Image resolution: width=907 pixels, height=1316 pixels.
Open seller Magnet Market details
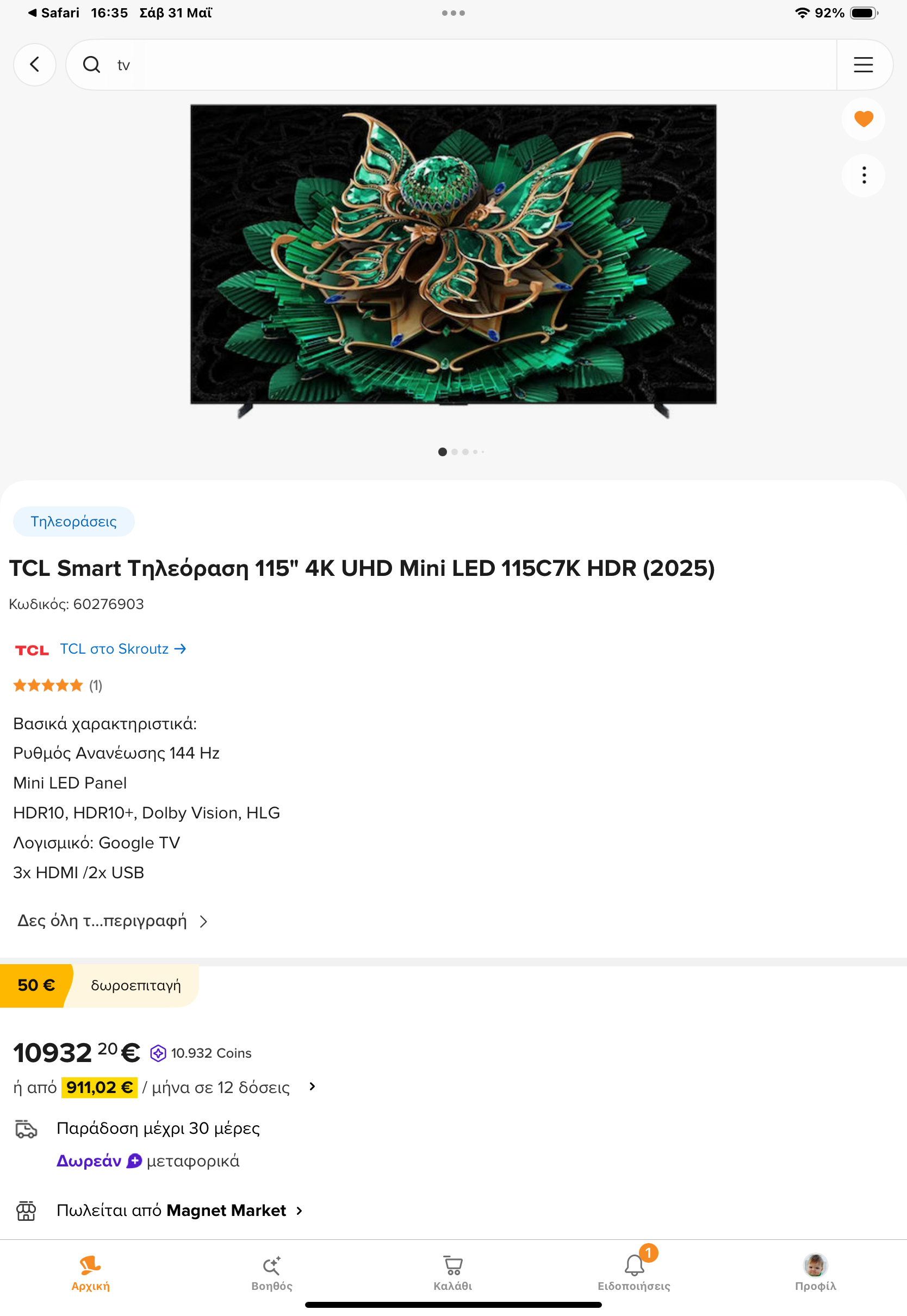(x=179, y=1211)
